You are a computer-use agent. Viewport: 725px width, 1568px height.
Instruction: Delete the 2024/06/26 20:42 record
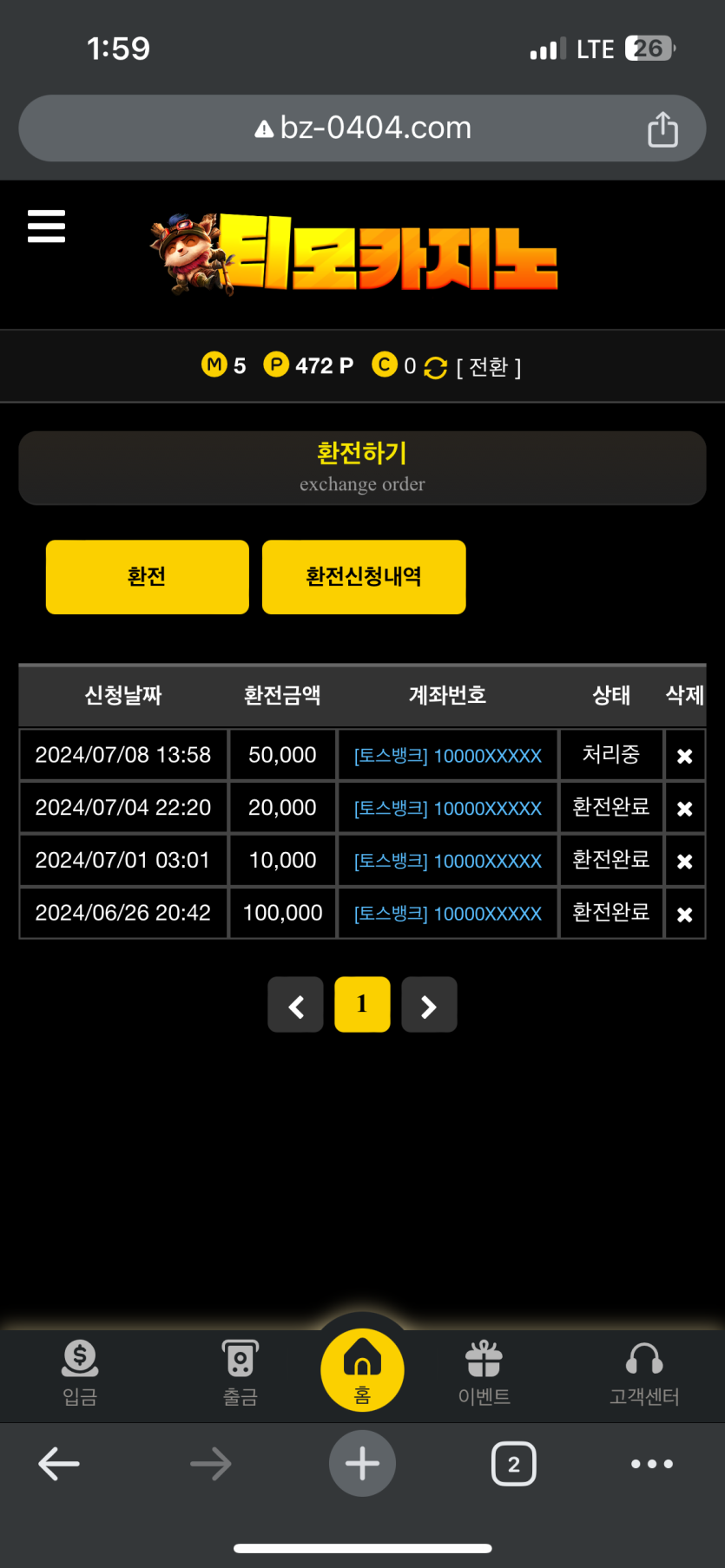point(684,915)
